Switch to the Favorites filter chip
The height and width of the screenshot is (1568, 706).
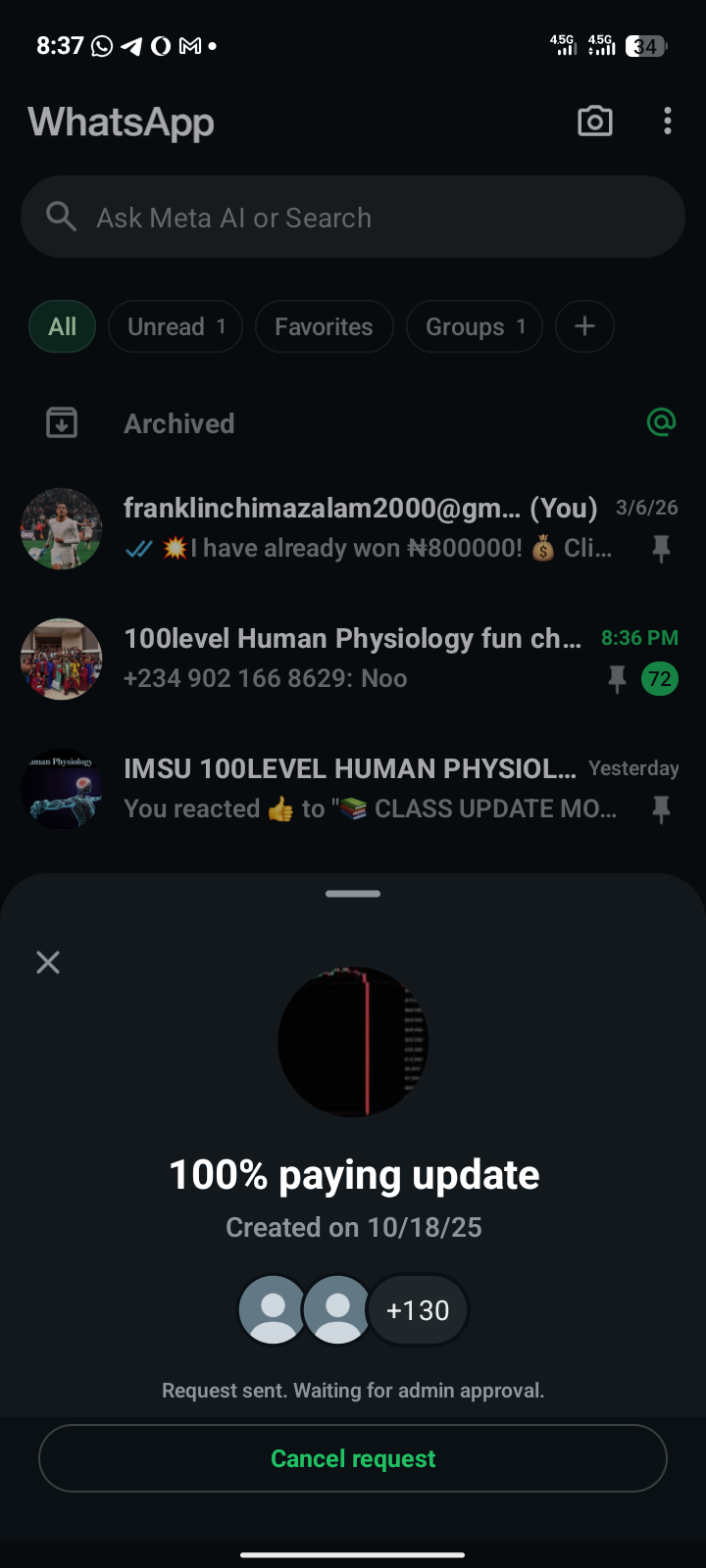click(x=324, y=326)
